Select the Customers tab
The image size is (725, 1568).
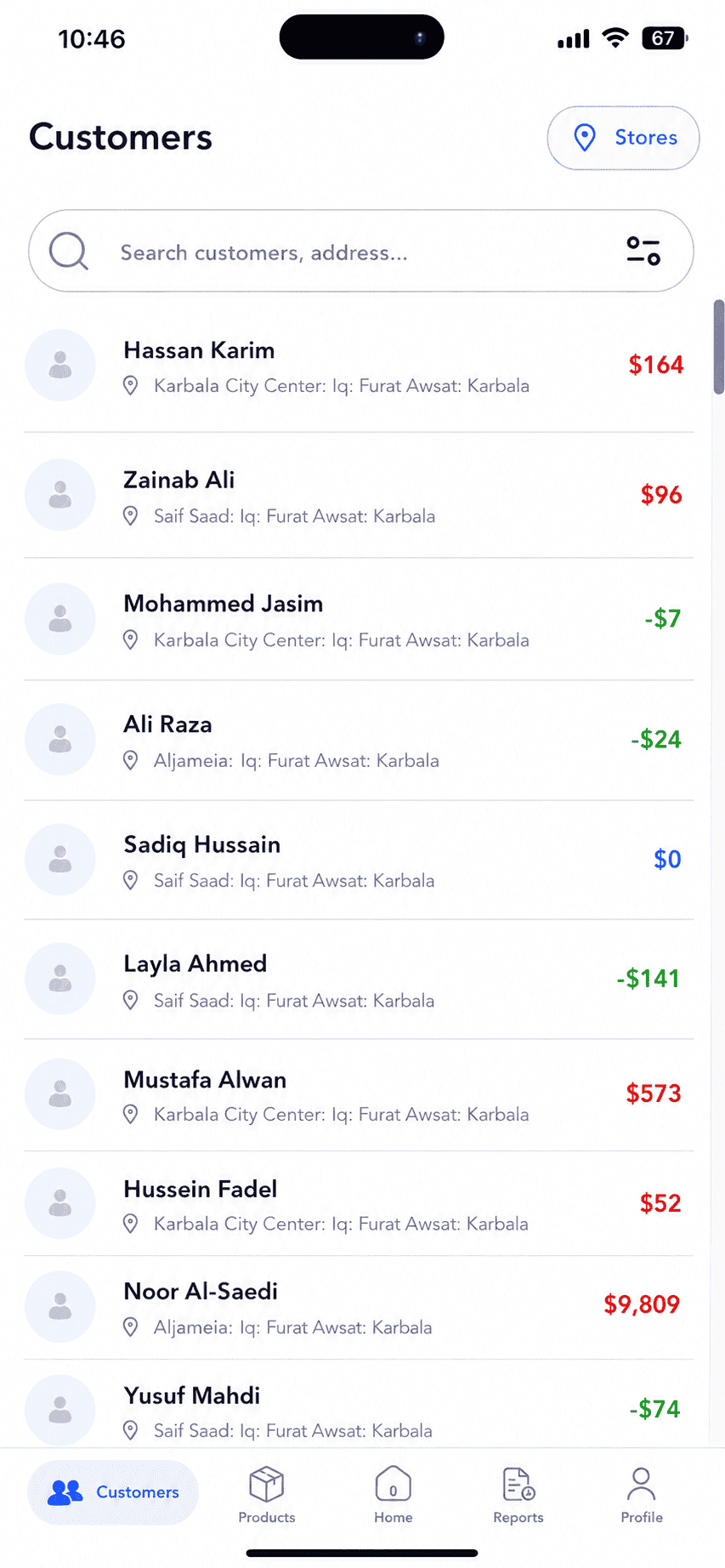pos(113,1492)
